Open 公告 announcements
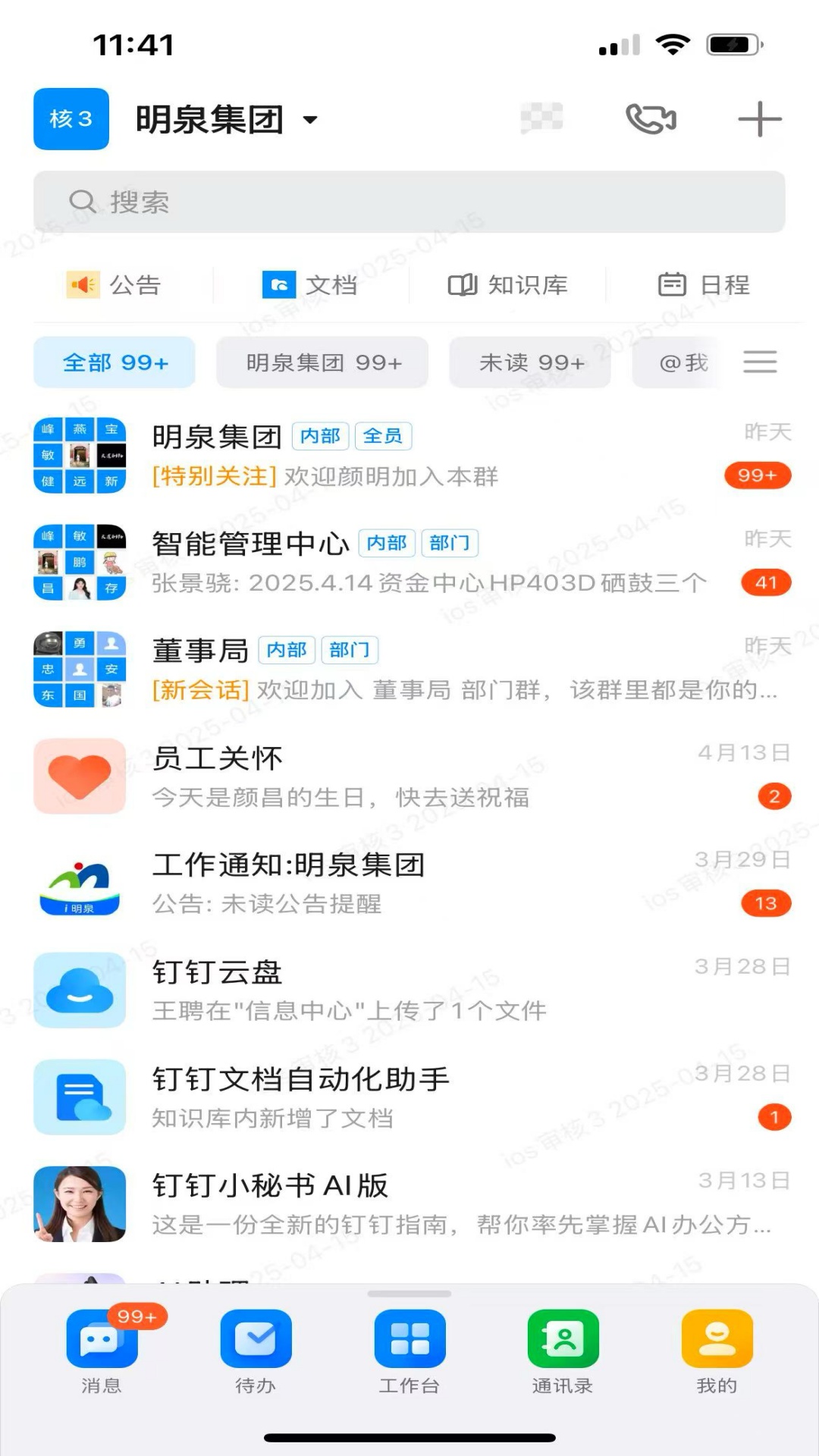The height and width of the screenshot is (1456, 819). [x=114, y=285]
